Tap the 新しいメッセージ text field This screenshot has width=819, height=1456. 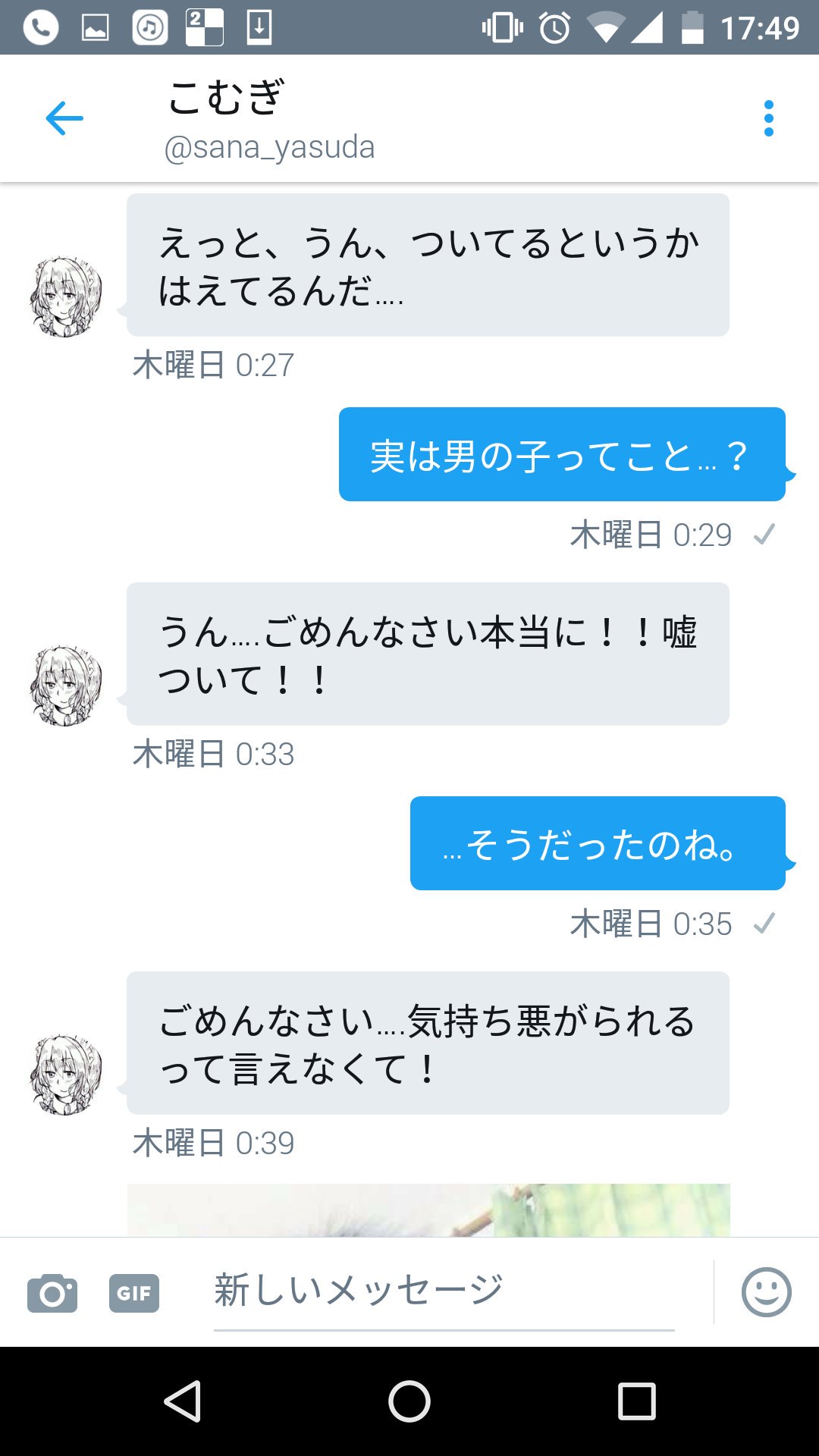point(444,1291)
